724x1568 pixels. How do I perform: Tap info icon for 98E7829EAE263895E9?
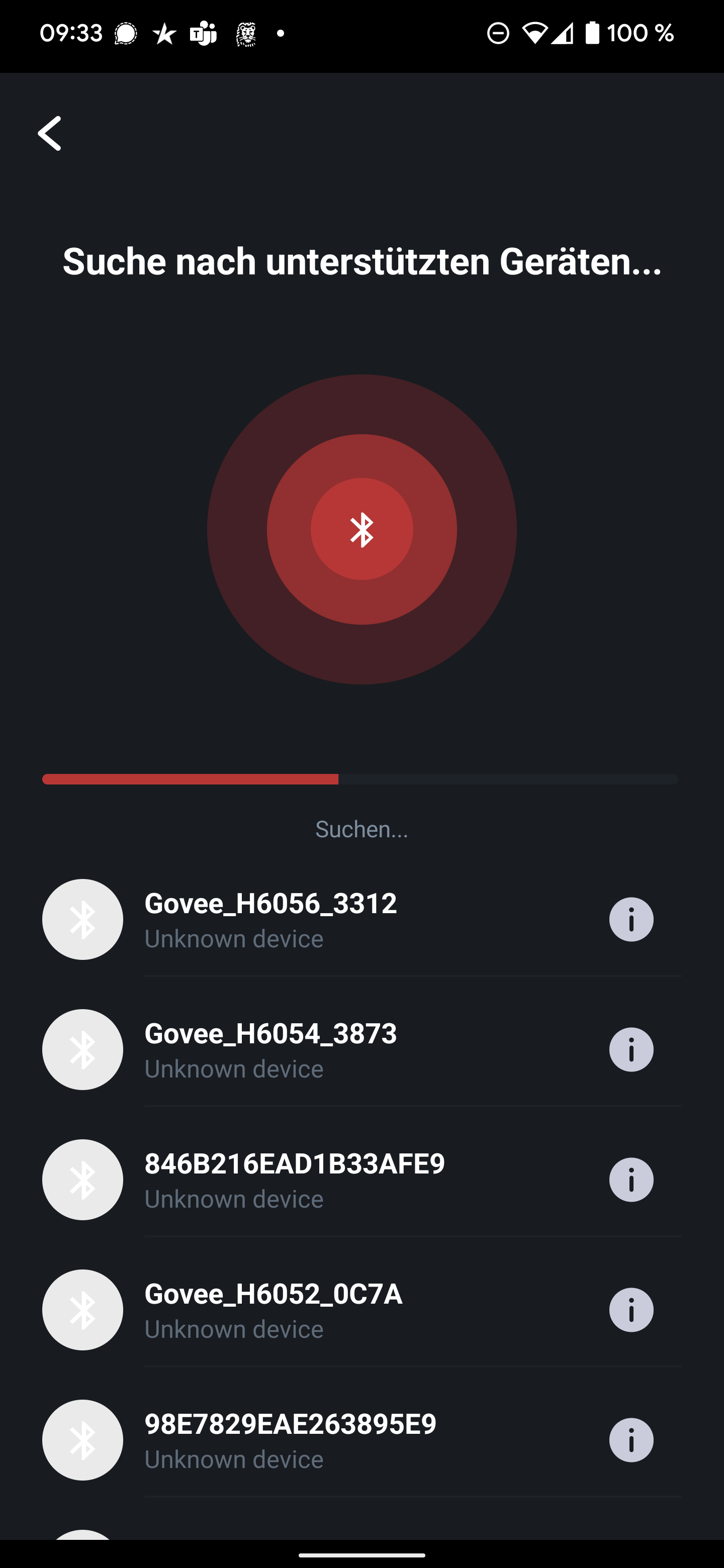click(x=631, y=1440)
